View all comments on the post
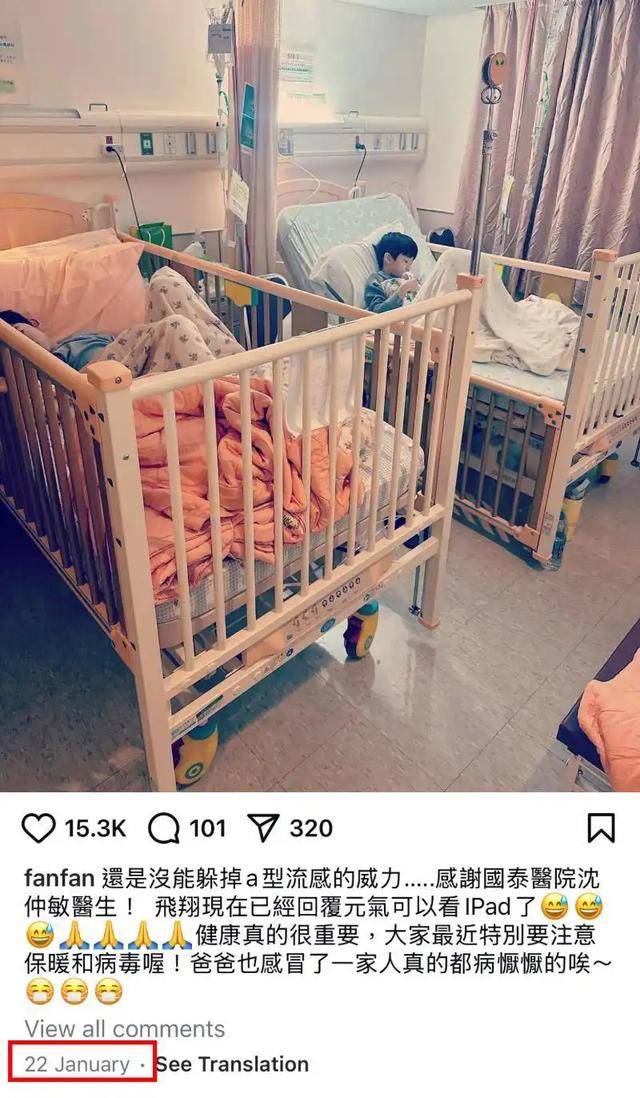640x1098 pixels. (124, 1028)
